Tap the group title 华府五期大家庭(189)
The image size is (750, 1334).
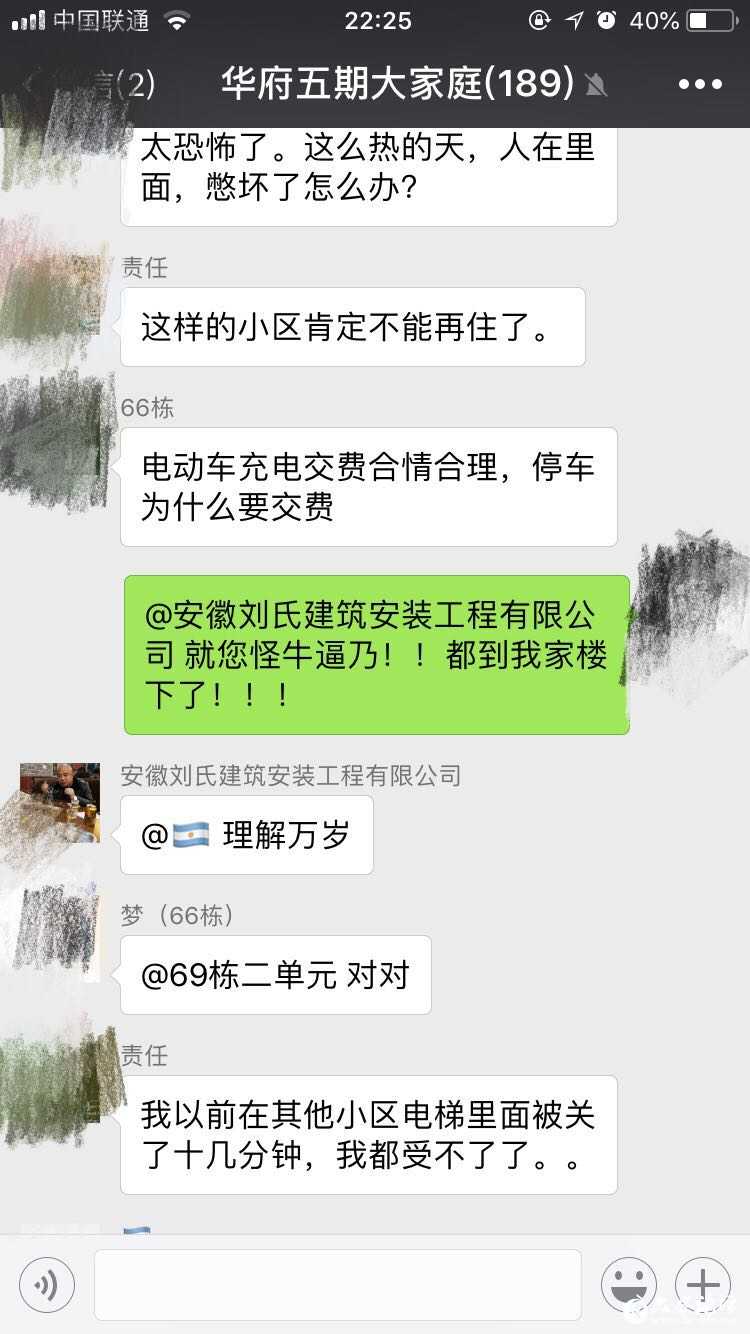click(x=375, y=84)
